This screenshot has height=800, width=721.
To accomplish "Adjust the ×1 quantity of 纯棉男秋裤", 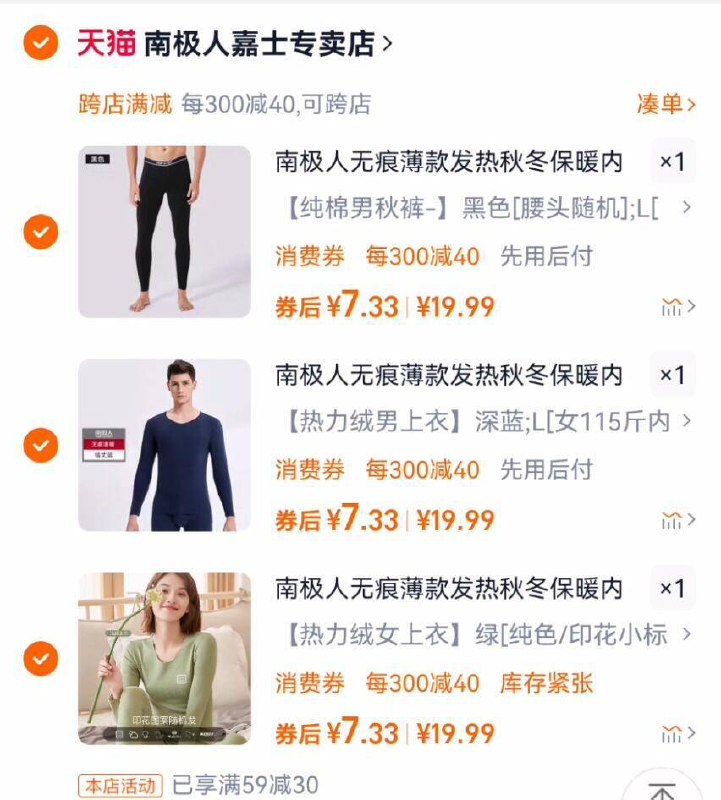I will [x=673, y=162].
